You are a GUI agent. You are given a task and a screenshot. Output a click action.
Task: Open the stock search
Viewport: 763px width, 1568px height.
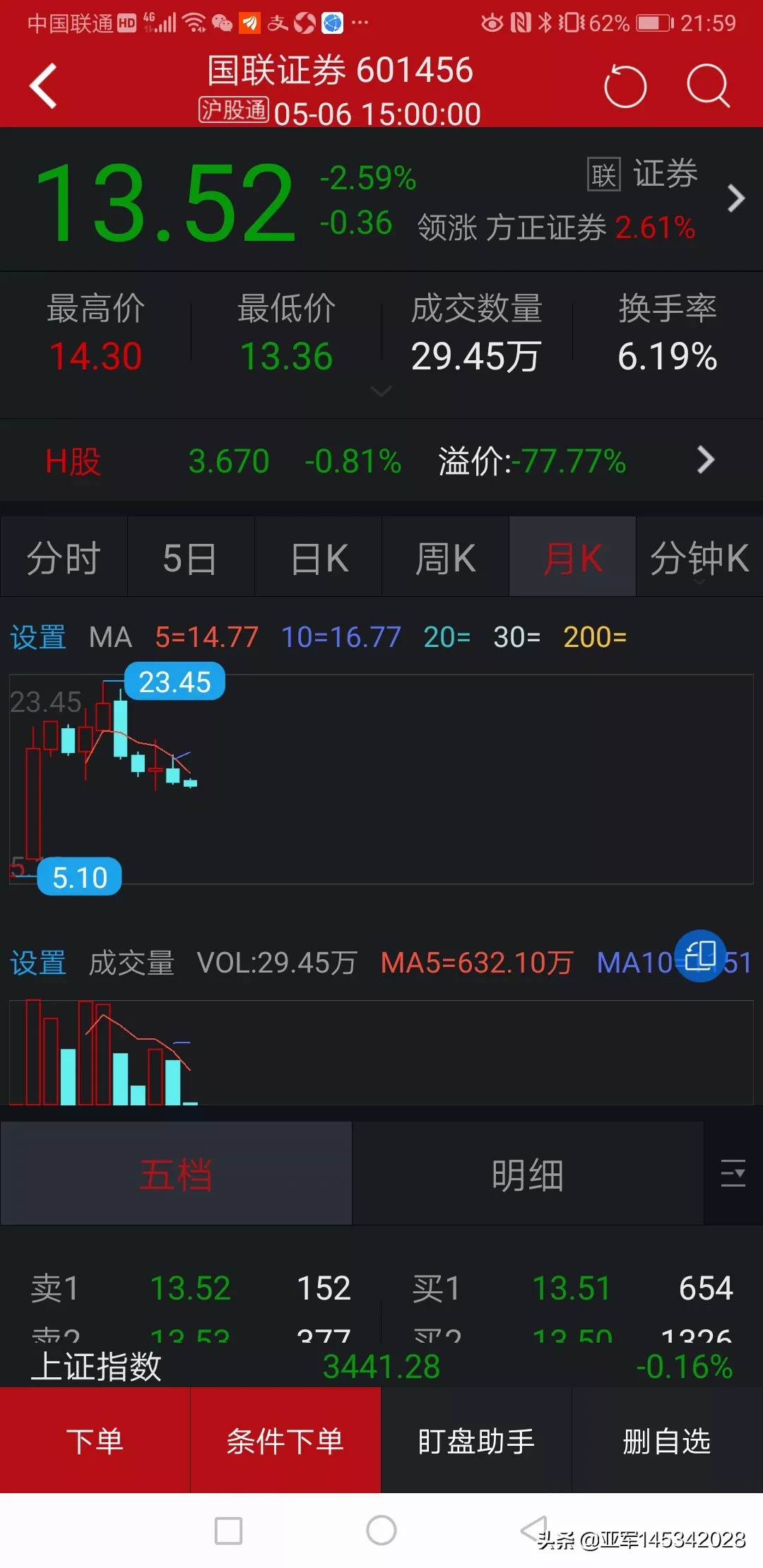[x=708, y=86]
